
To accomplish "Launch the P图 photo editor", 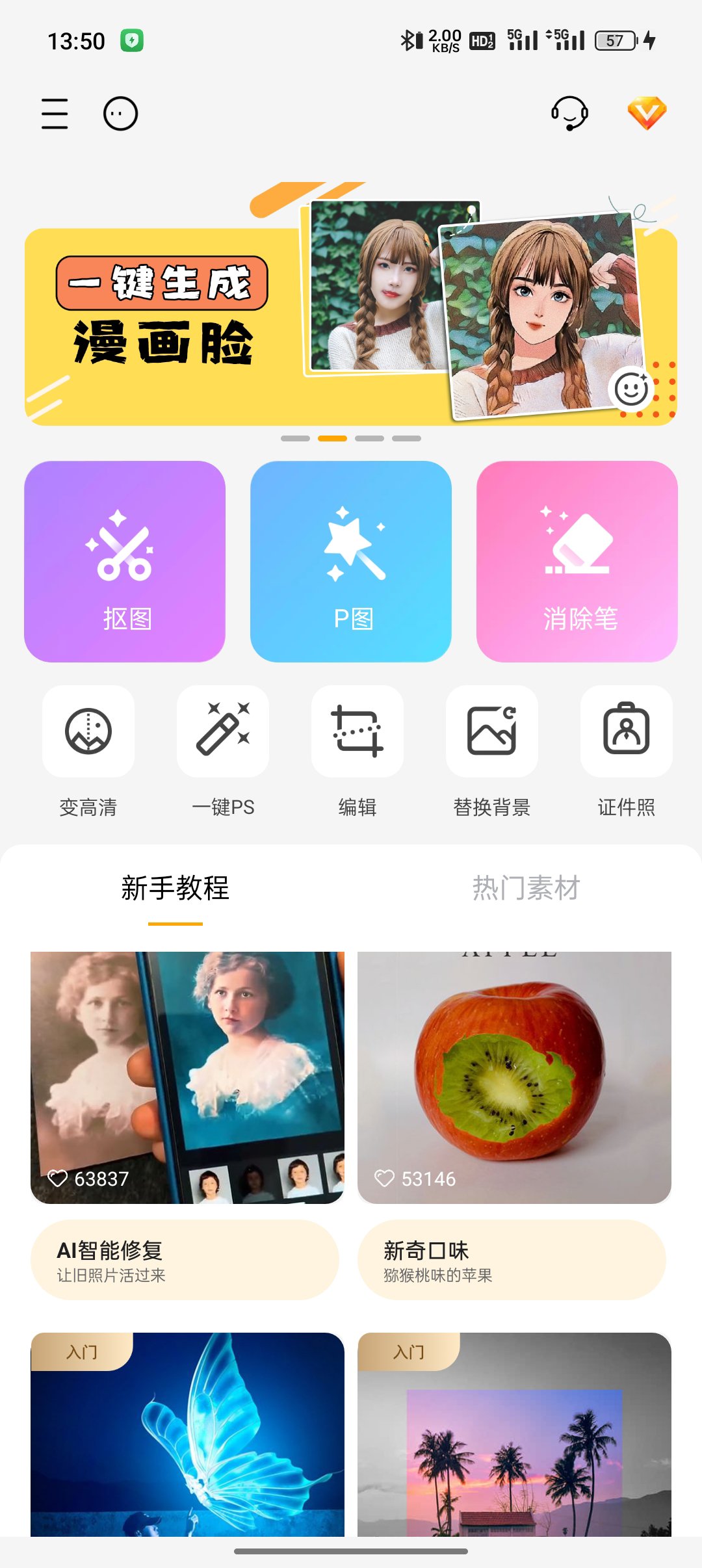I will (x=351, y=562).
